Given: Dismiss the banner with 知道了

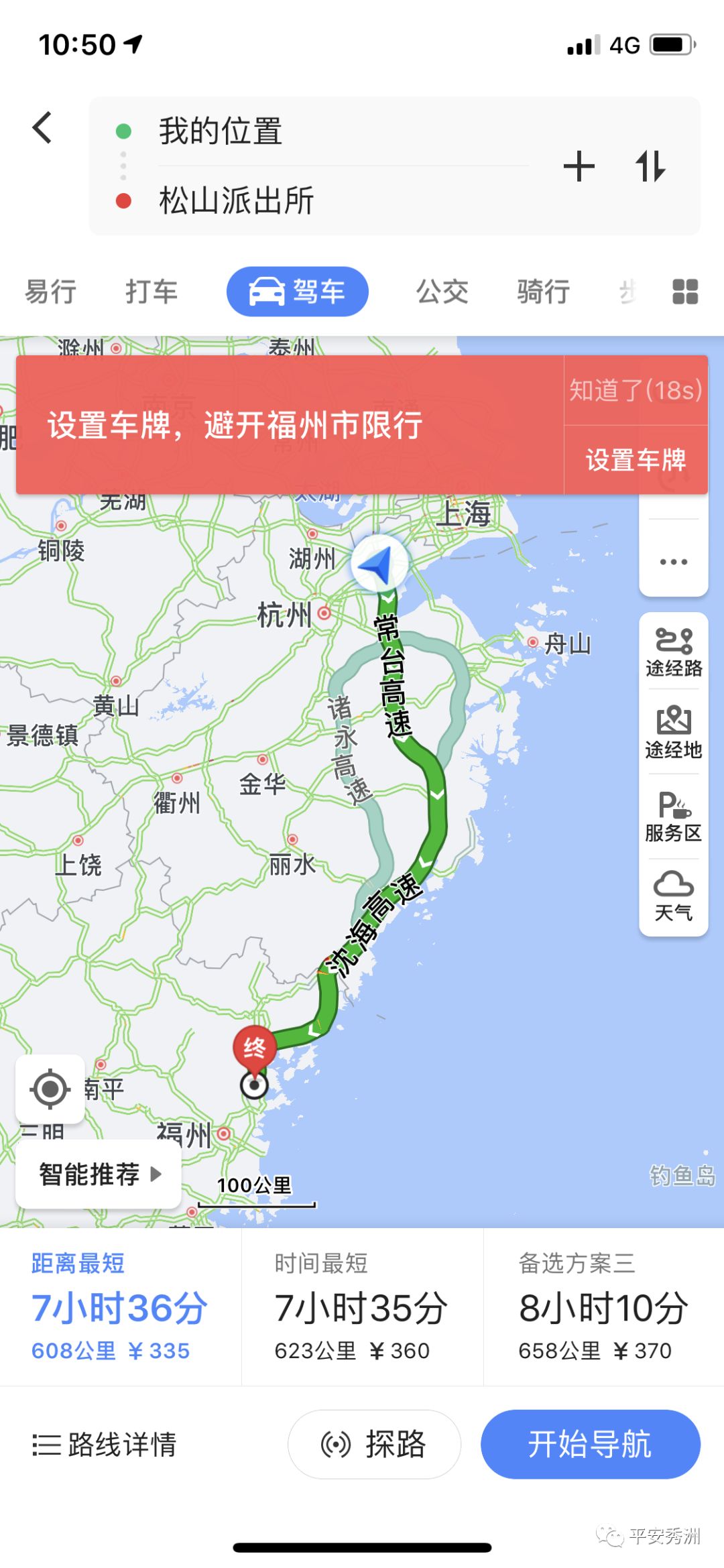Looking at the screenshot, I should click(x=636, y=390).
